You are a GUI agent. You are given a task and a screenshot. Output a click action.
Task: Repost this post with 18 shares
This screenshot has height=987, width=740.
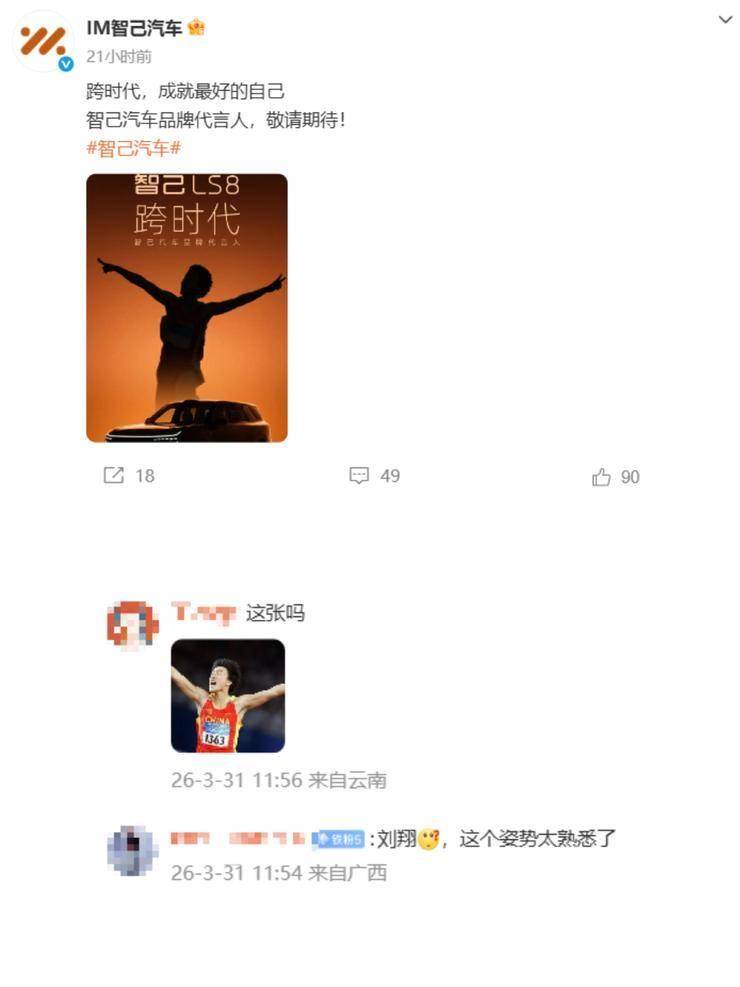click(x=129, y=476)
